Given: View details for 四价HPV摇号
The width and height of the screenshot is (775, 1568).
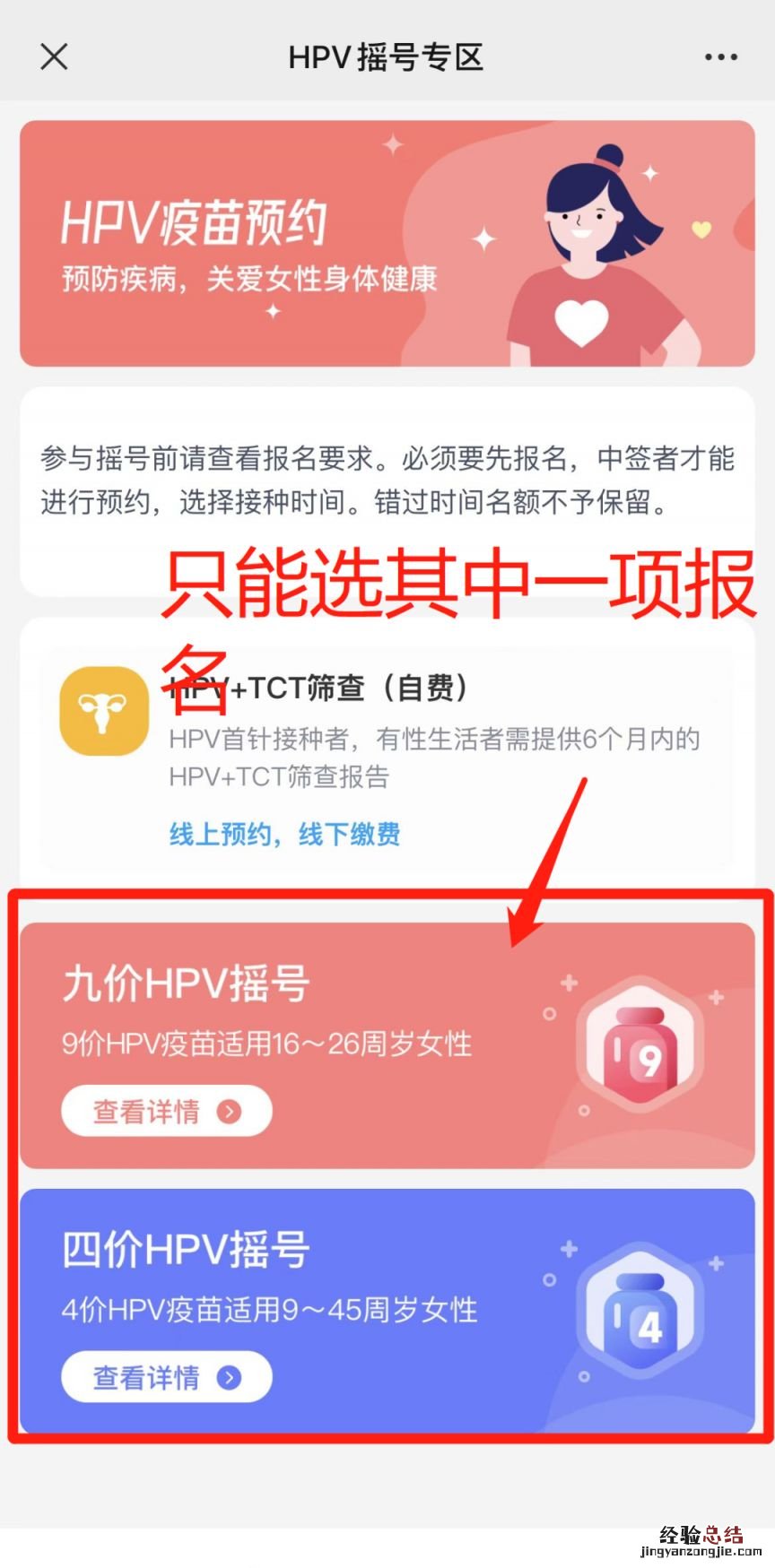Looking at the screenshot, I should tap(166, 1377).
